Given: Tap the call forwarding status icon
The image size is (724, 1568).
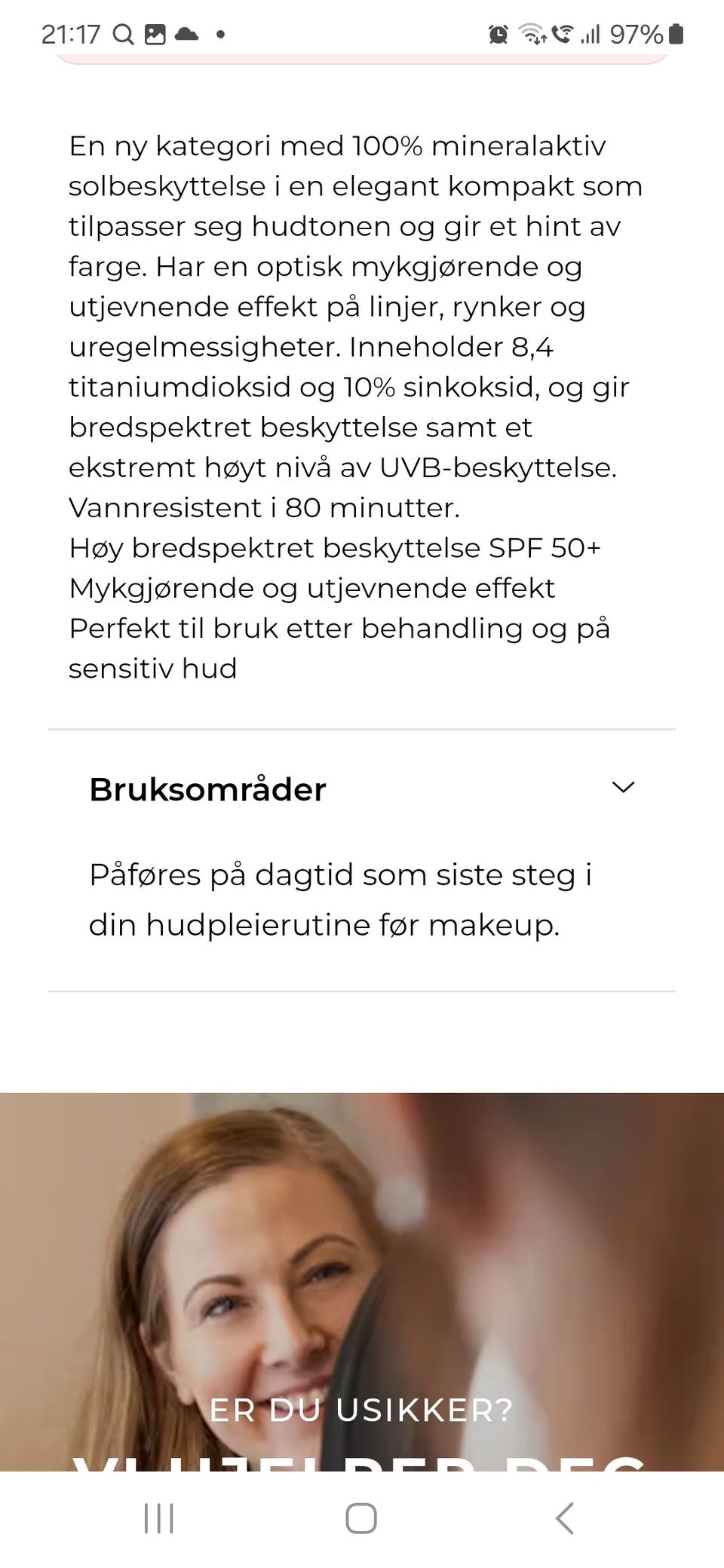Looking at the screenshot, I should click(563, 33).
